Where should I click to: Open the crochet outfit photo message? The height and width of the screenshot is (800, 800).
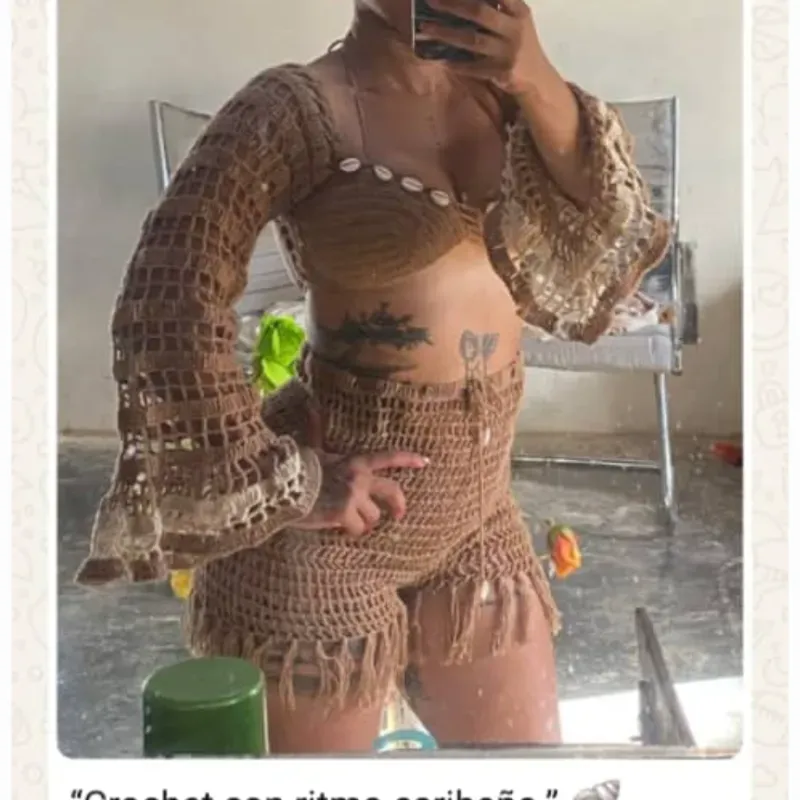point(400,380)
